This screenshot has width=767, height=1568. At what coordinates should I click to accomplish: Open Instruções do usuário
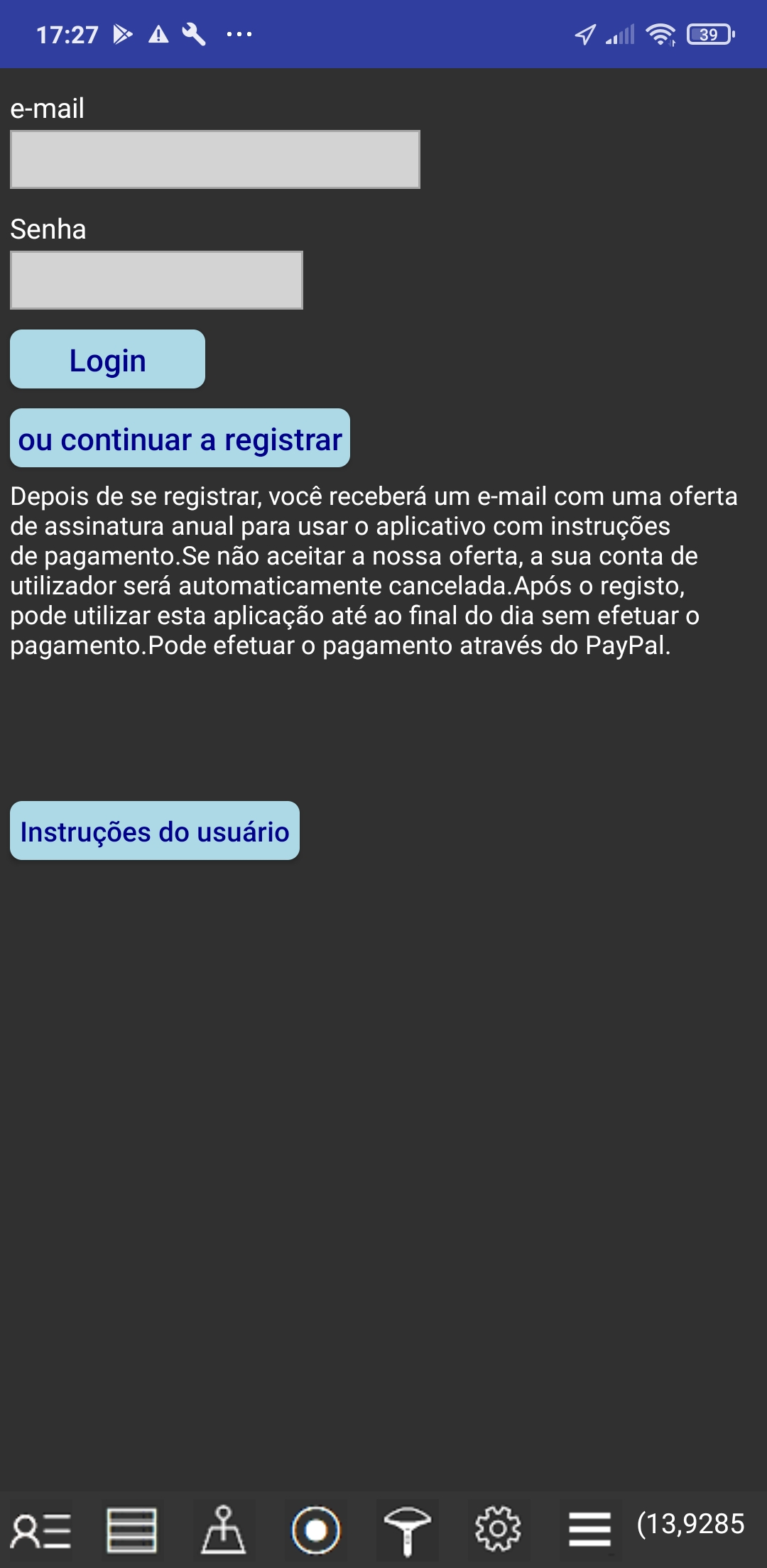pos(155,831)
